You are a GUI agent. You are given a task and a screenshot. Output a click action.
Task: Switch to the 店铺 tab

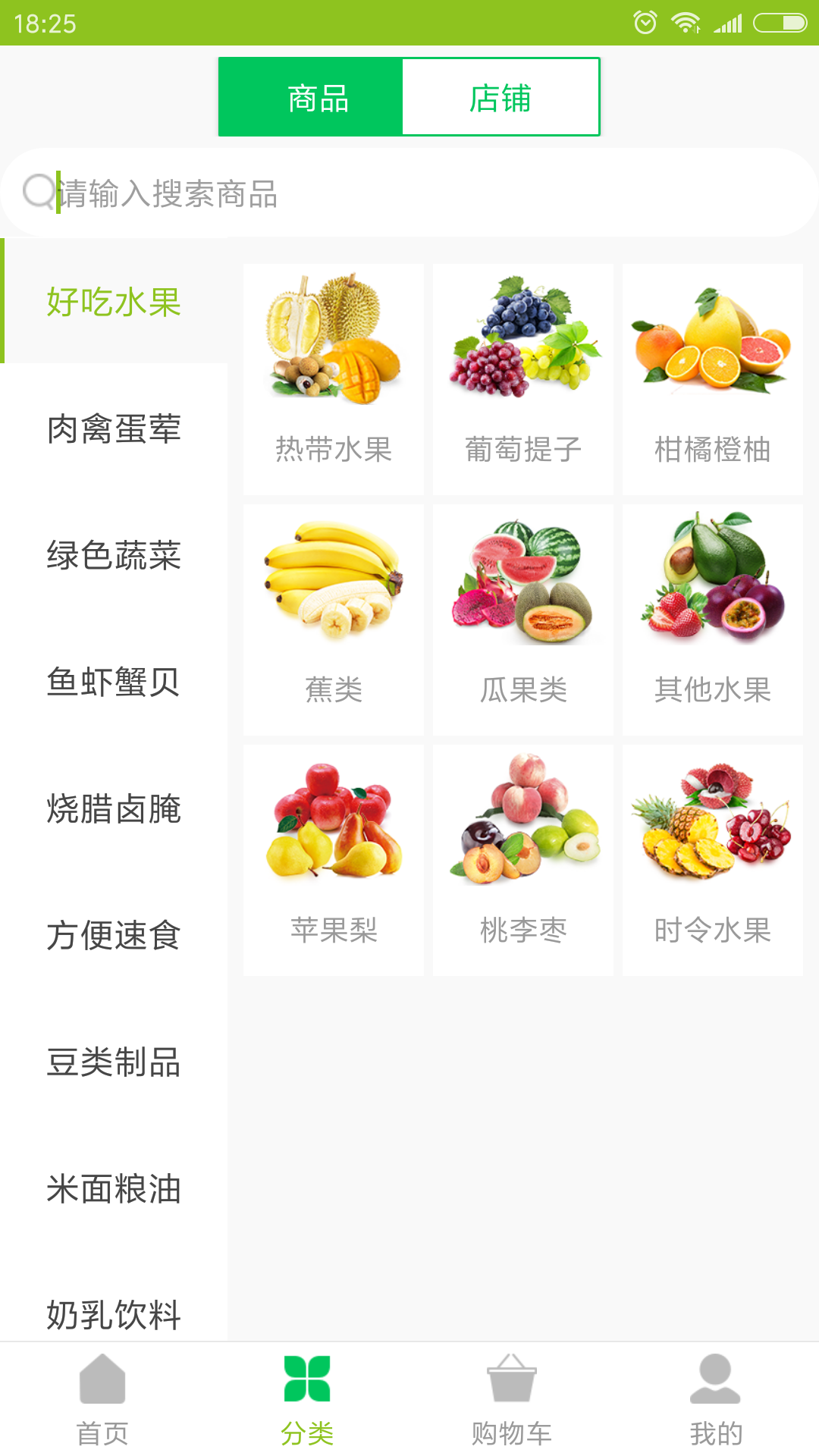(500, 98)
